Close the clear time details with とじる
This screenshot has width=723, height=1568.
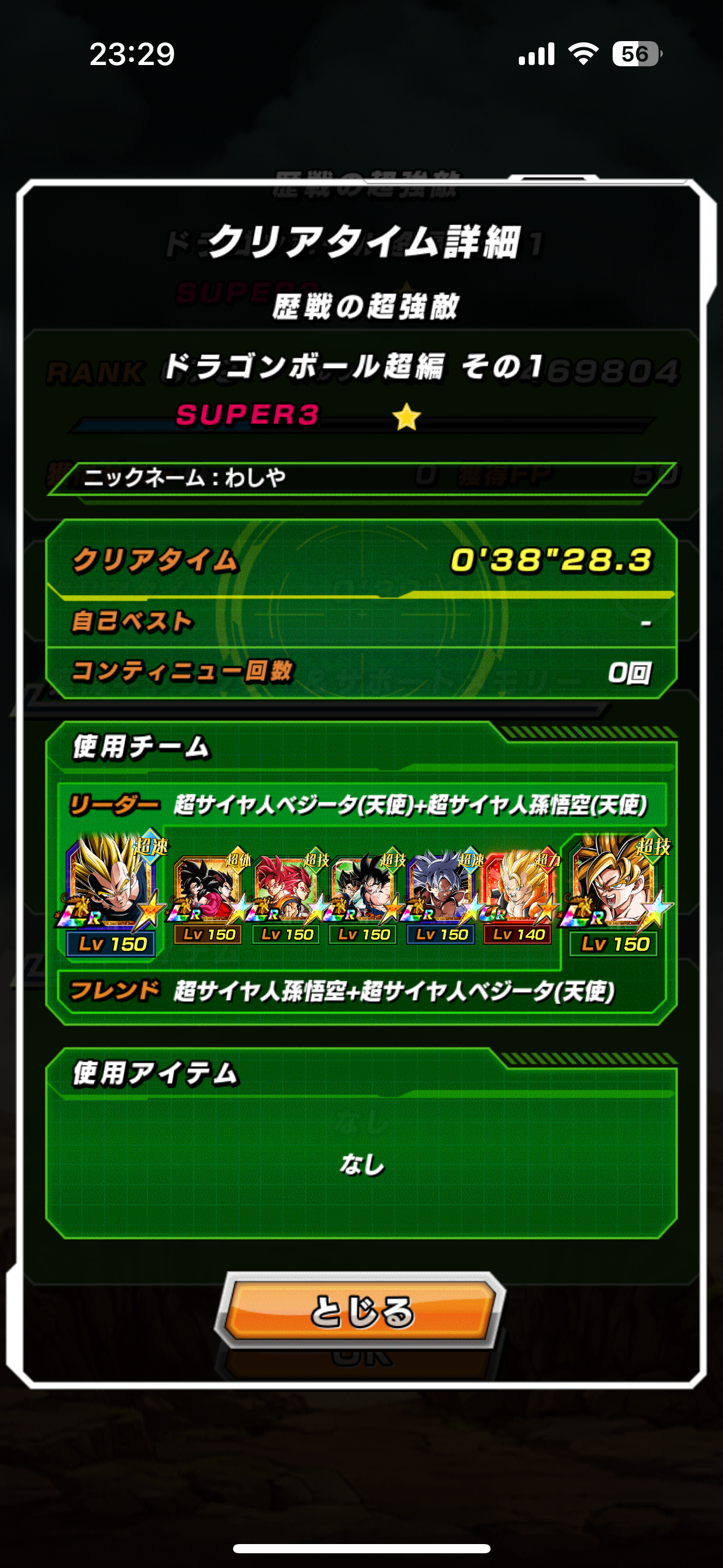point(361,1311)
